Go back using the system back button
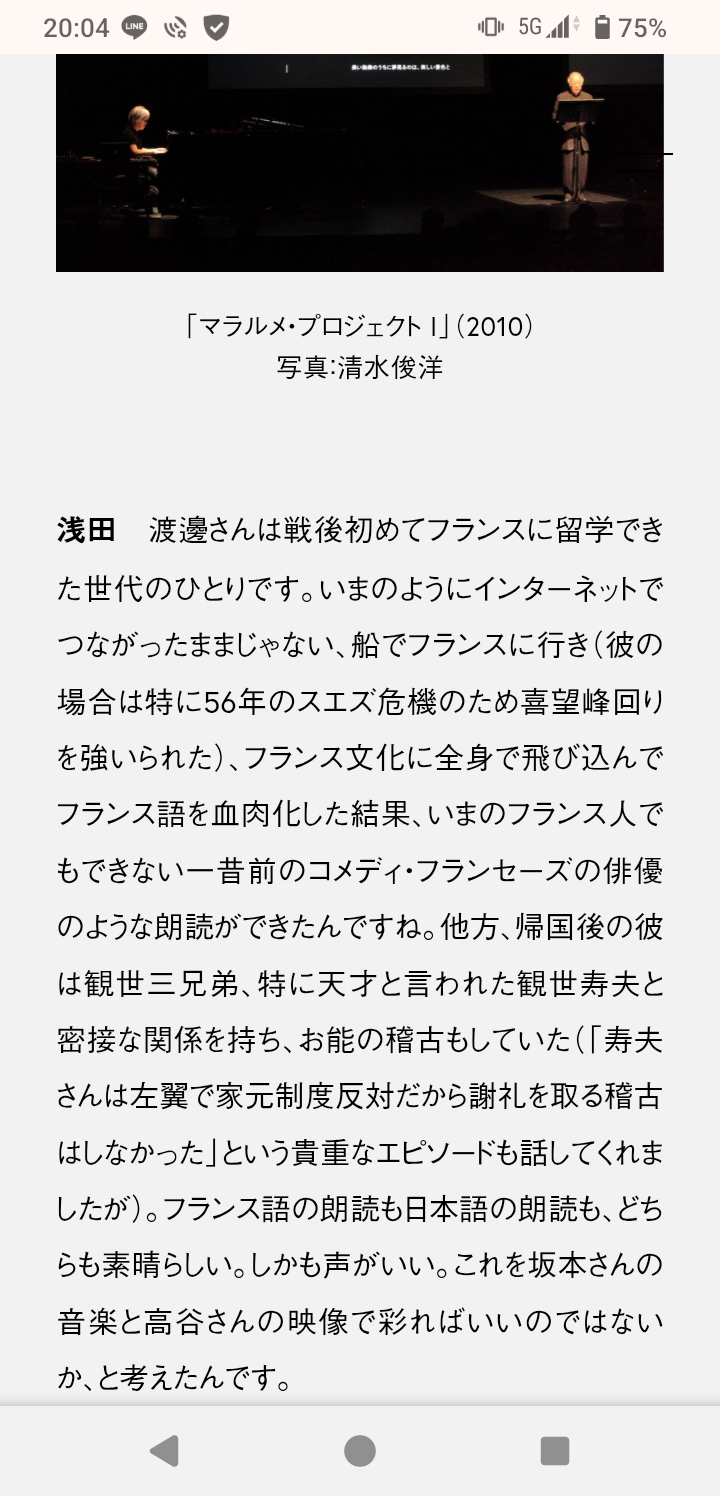This screenshot has height=1496, width=720. pyautogui.click(x=164, y=1450)
